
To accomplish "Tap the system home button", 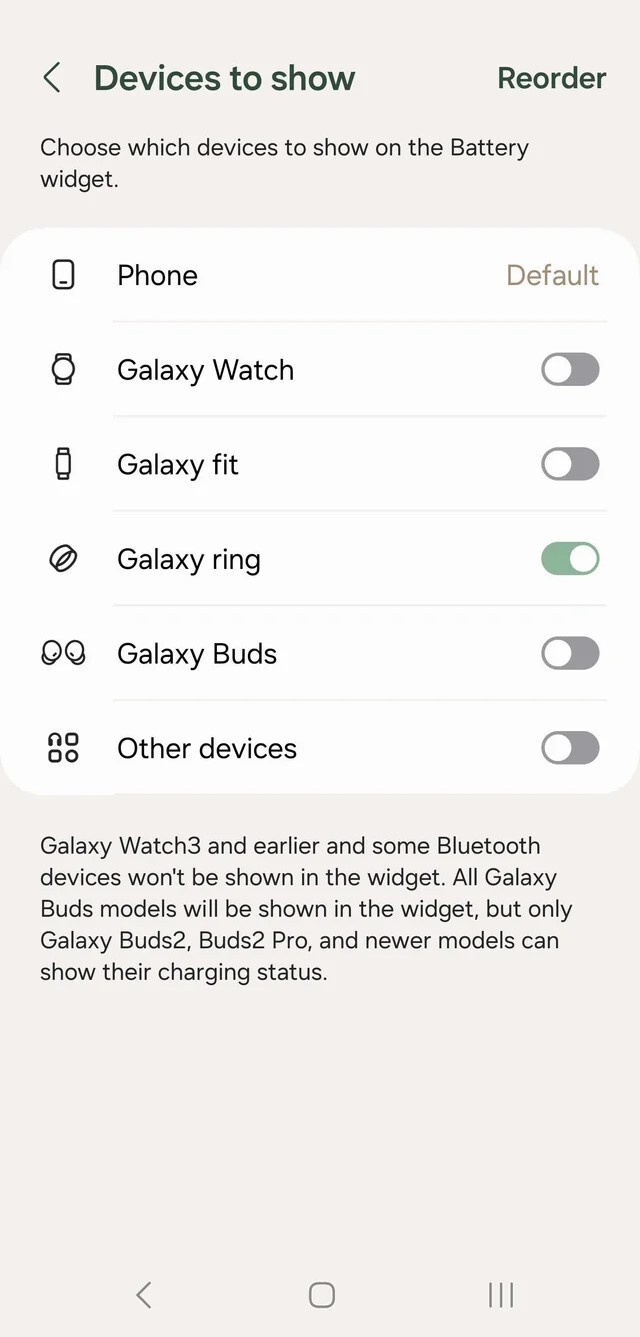I will pos(321,1295).
